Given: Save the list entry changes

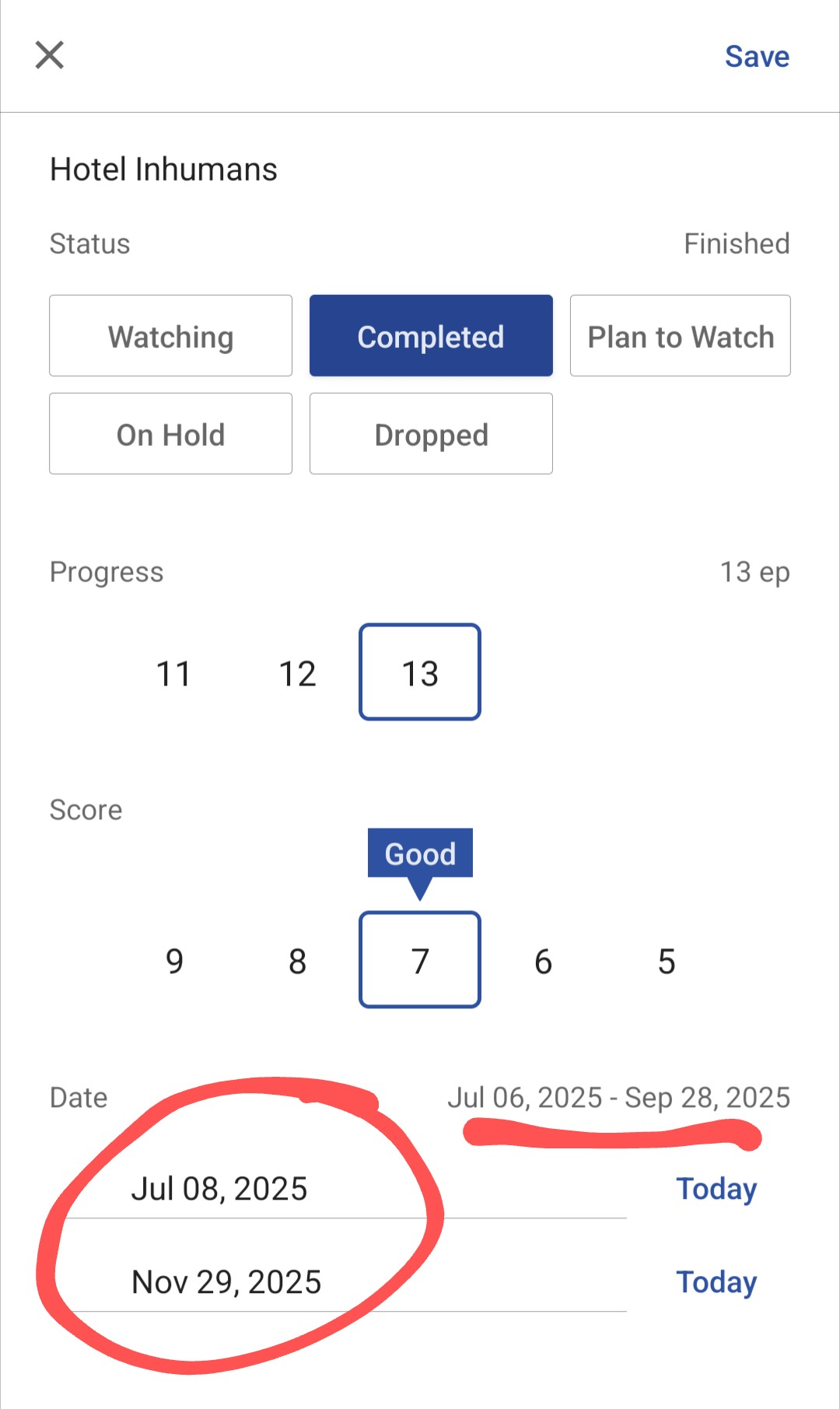Looking at the screenshot, I should click(756, 57).
